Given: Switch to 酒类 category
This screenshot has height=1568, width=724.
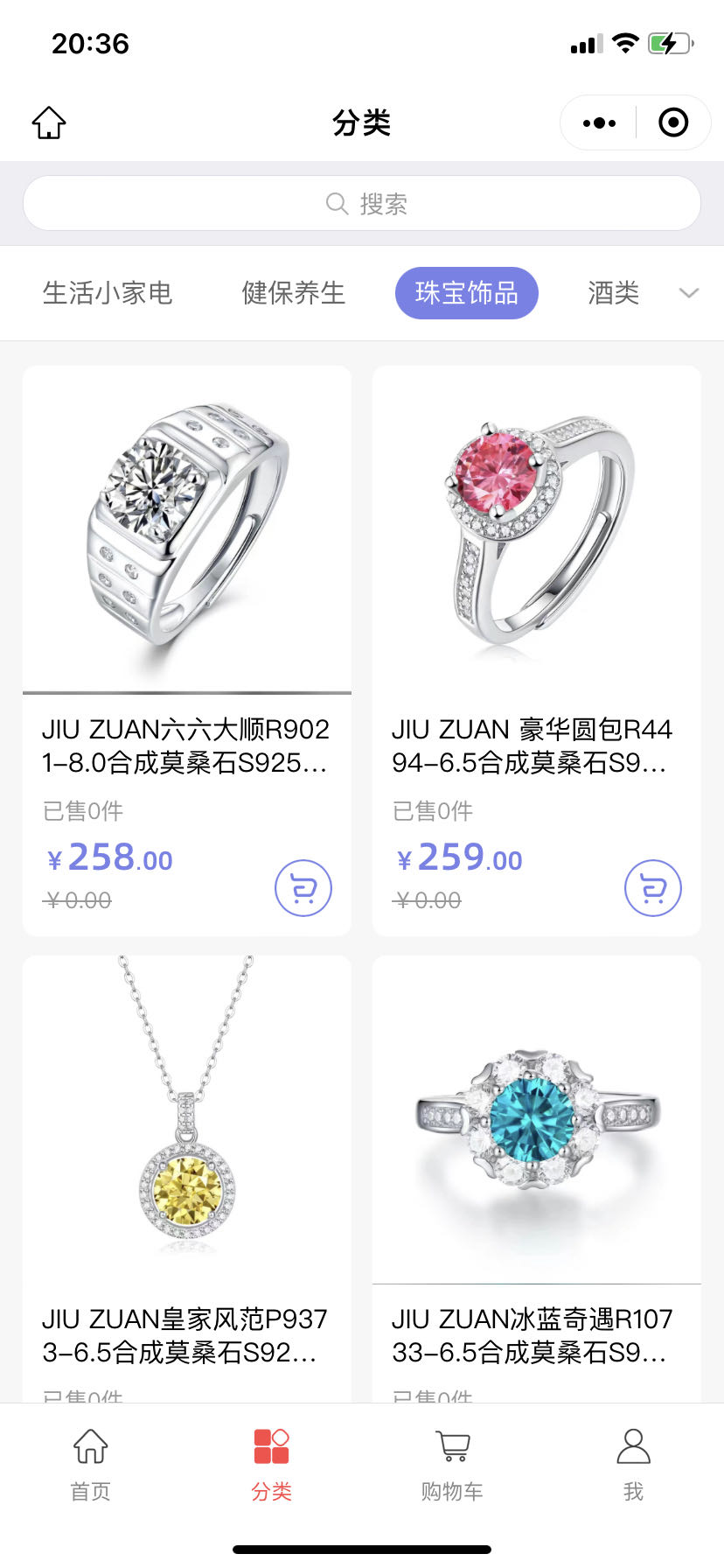Looking at the screenshot, I should click(614, 293).
